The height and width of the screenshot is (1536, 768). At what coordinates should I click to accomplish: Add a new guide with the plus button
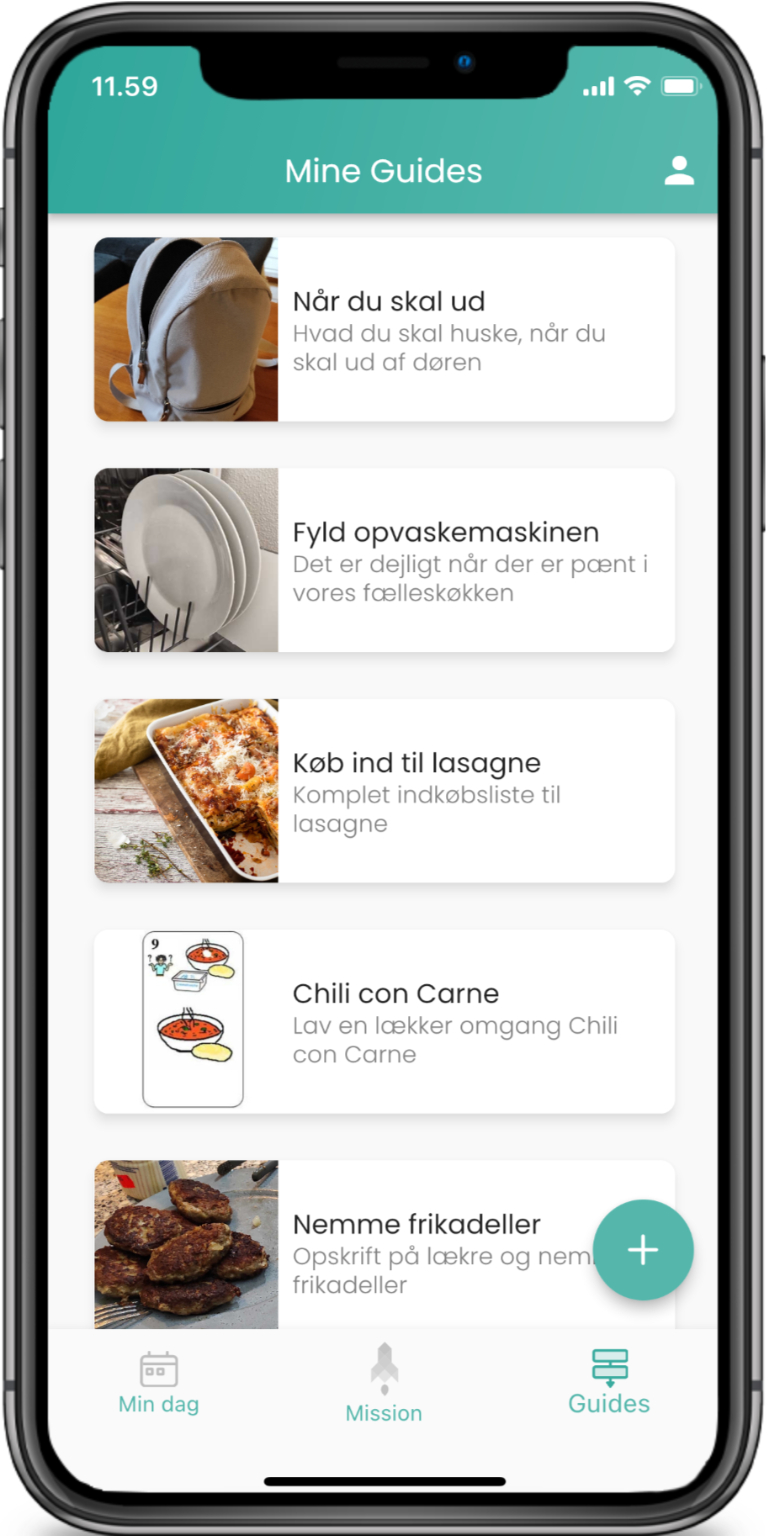point(642,1250)
